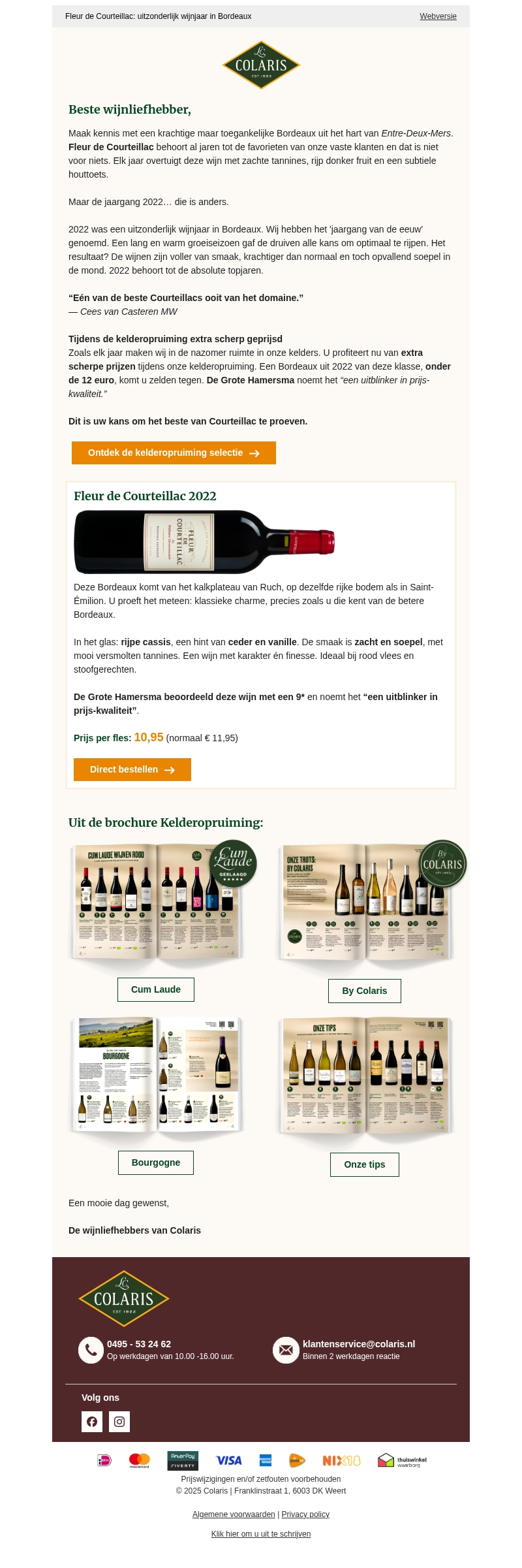522x1568 pixels.
Task: Open Algemene voorwaarden link
Action: click(234, 1514)
